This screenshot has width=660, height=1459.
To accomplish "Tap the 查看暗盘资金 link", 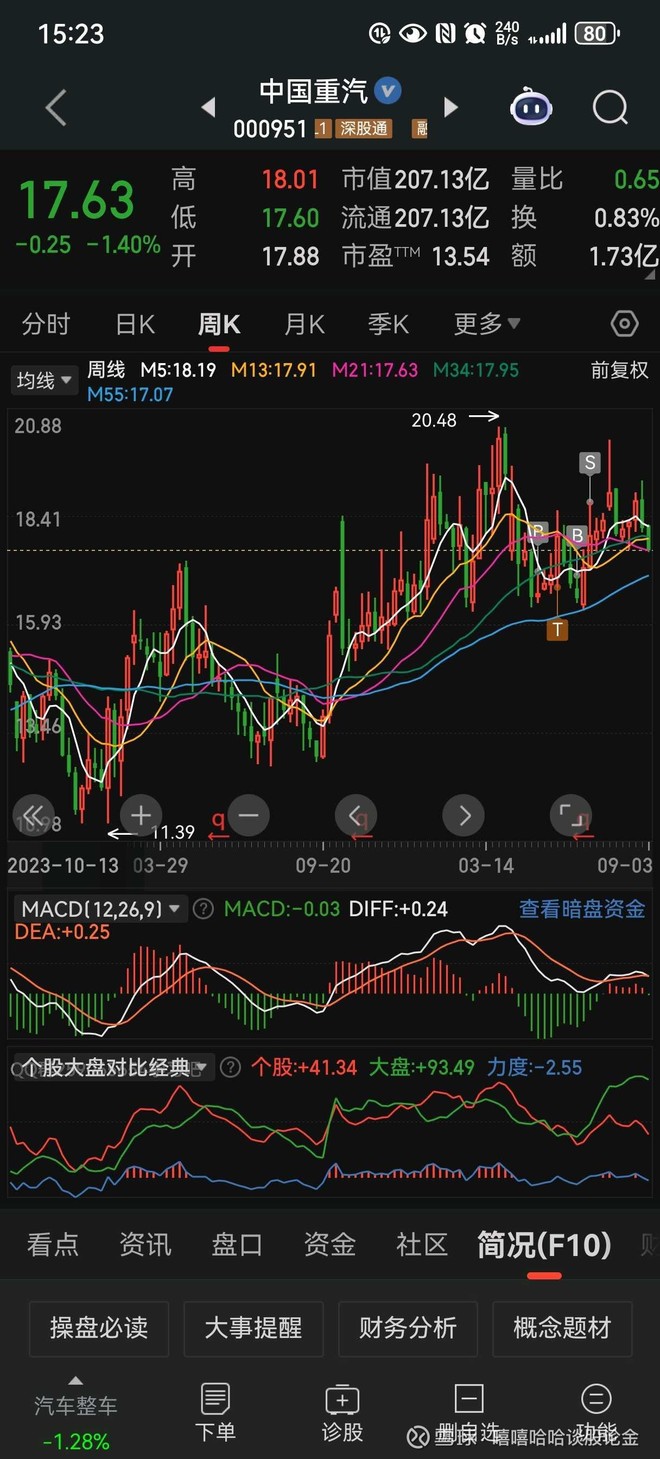I will (x=582, y=909).
